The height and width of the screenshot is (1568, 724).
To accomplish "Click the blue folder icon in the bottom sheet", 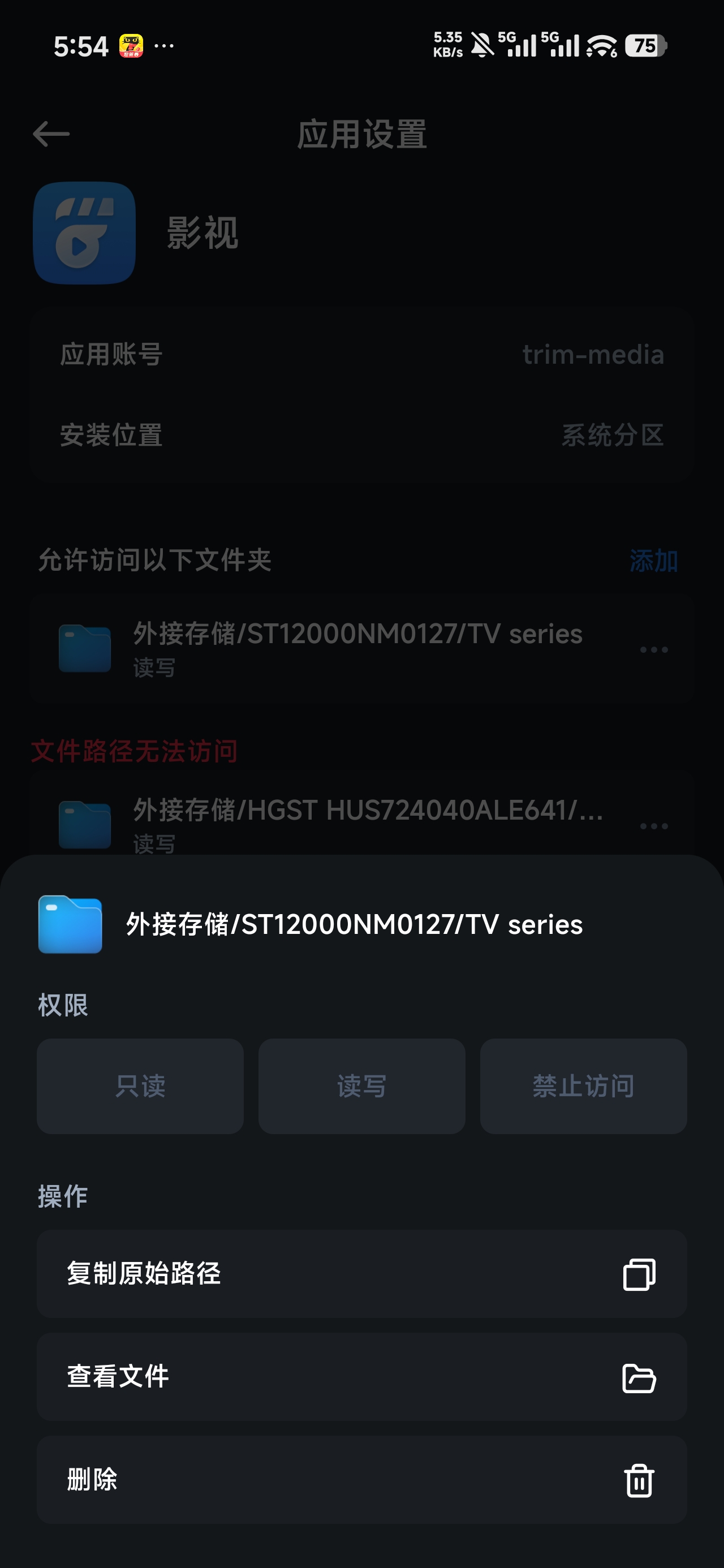I will click(x=70, y=924).
